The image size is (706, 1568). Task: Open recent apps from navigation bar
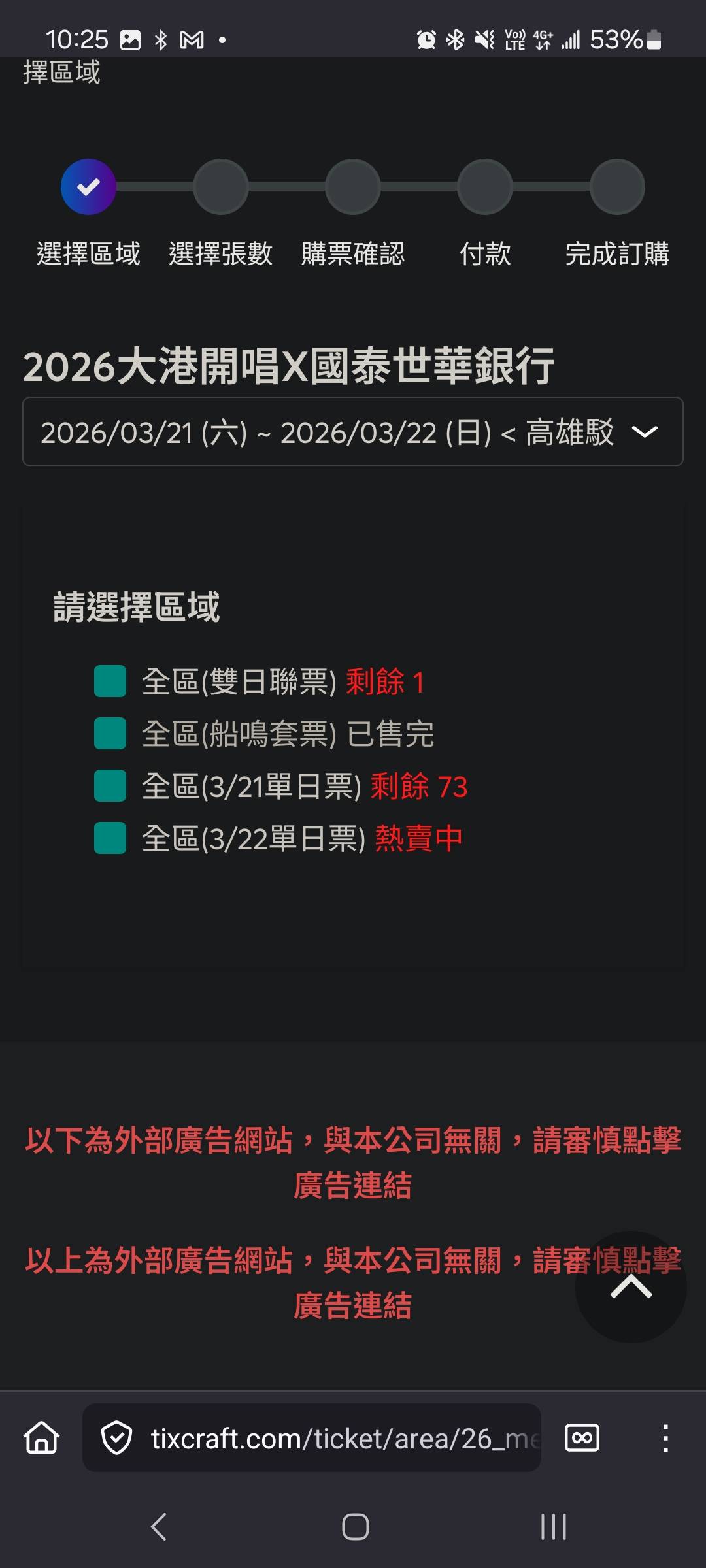tap(553, 1527)
